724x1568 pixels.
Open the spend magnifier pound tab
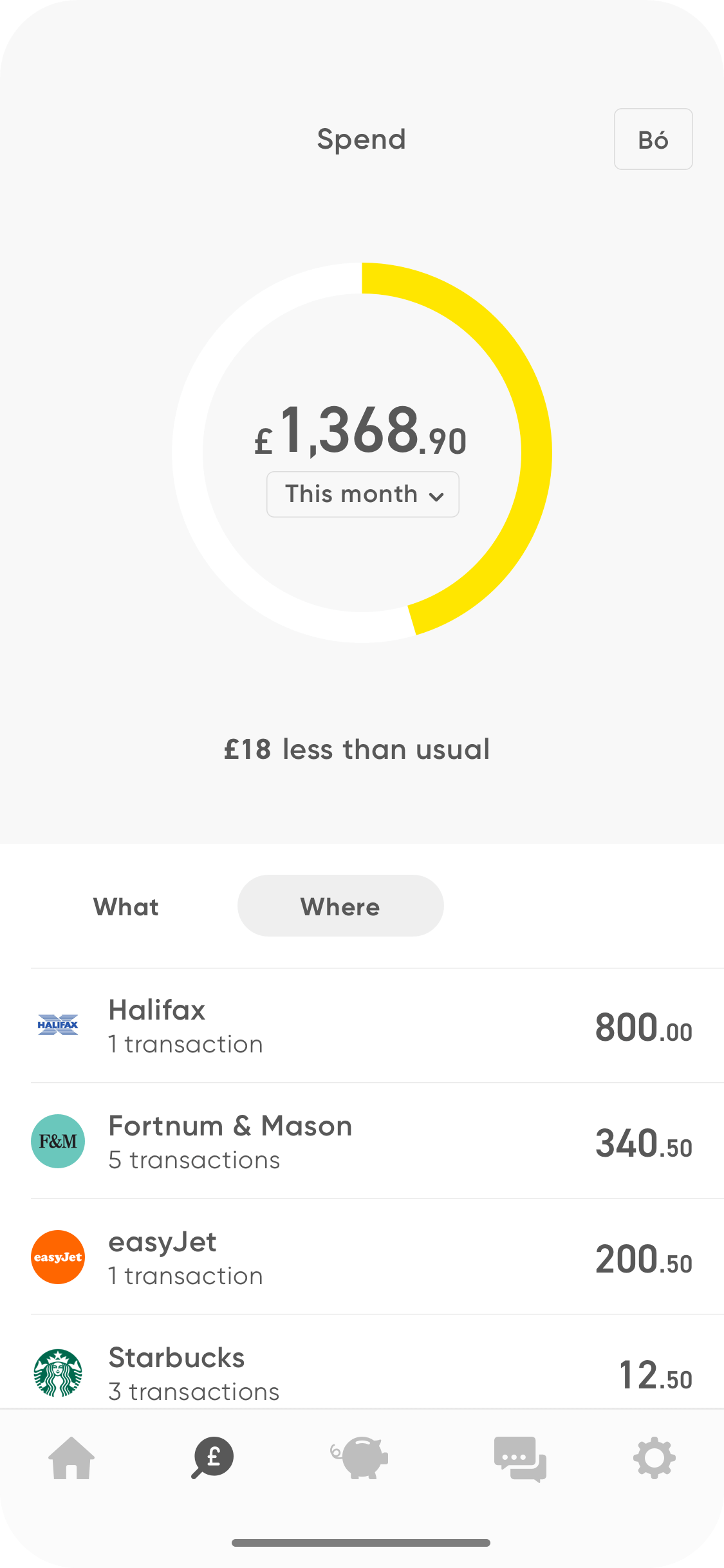pos(213,1458)
